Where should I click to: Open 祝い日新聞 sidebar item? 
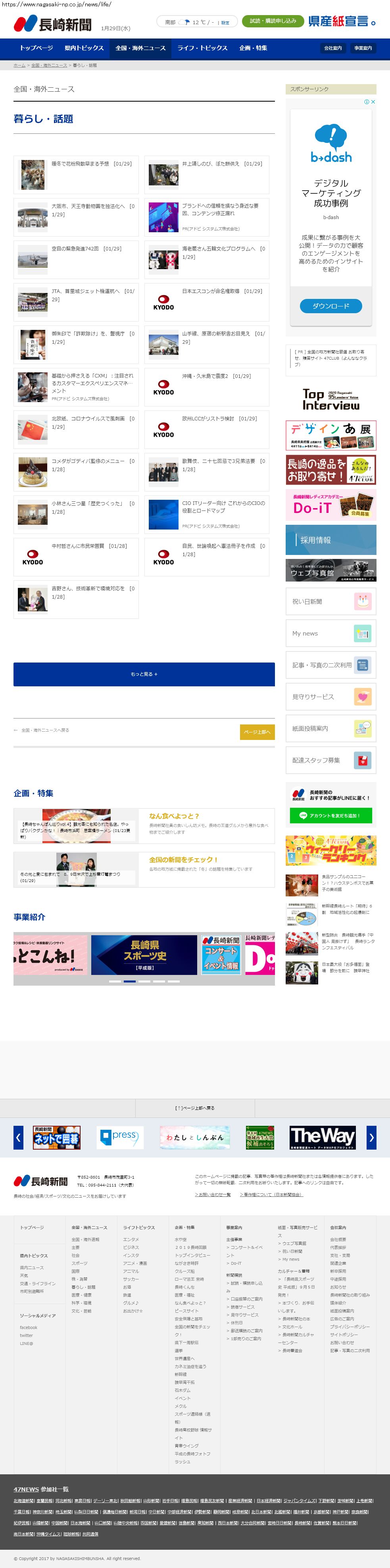[330, 601]
